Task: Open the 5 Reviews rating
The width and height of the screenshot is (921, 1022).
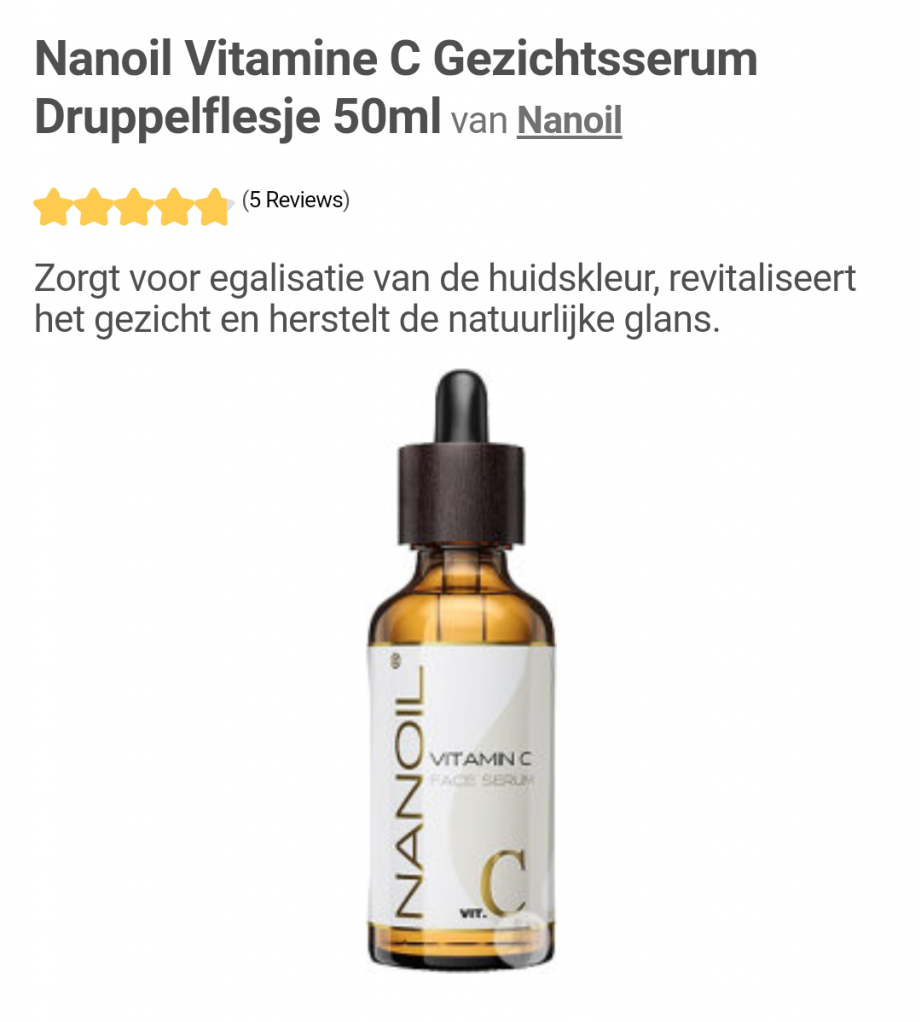Action: 295,199
